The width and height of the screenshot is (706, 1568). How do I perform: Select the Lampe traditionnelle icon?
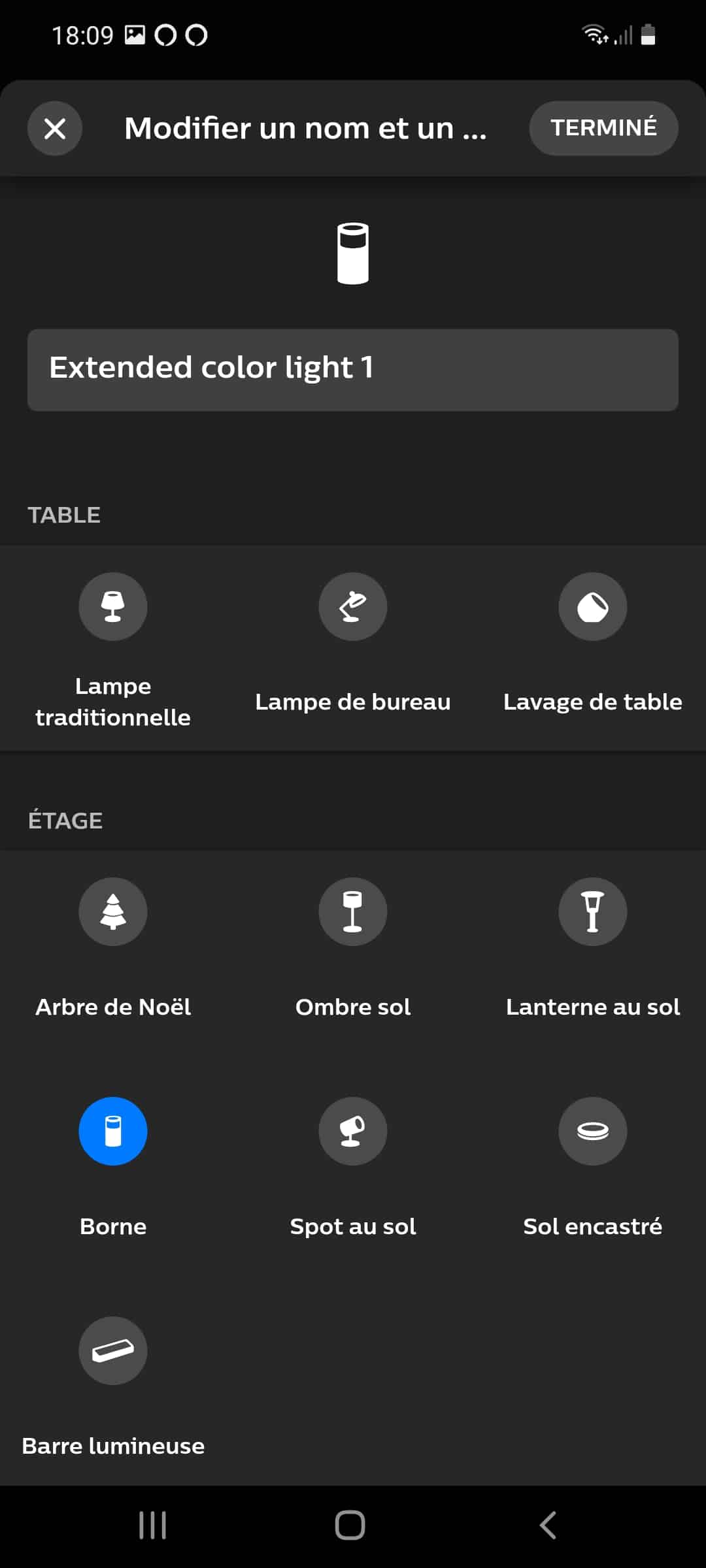coord(113,606)
